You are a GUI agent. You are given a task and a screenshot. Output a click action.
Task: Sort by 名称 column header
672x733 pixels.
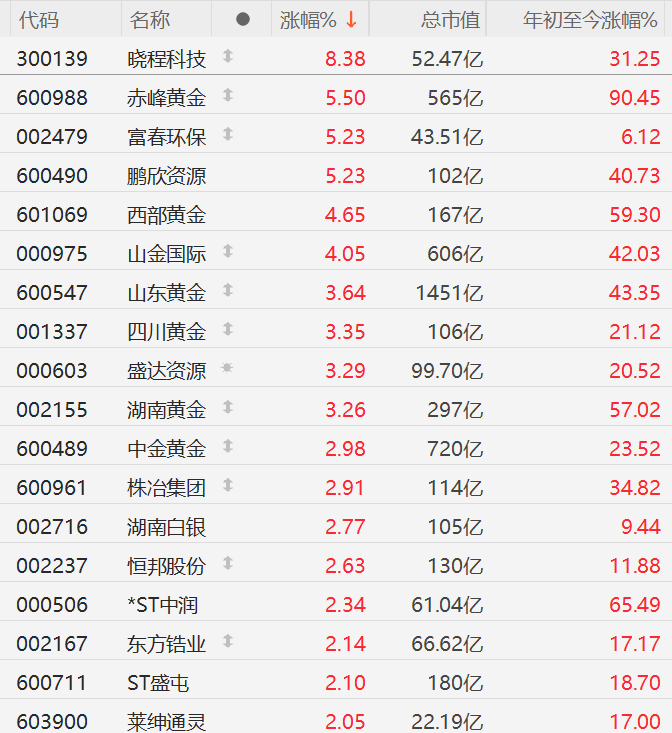point(150,19)
